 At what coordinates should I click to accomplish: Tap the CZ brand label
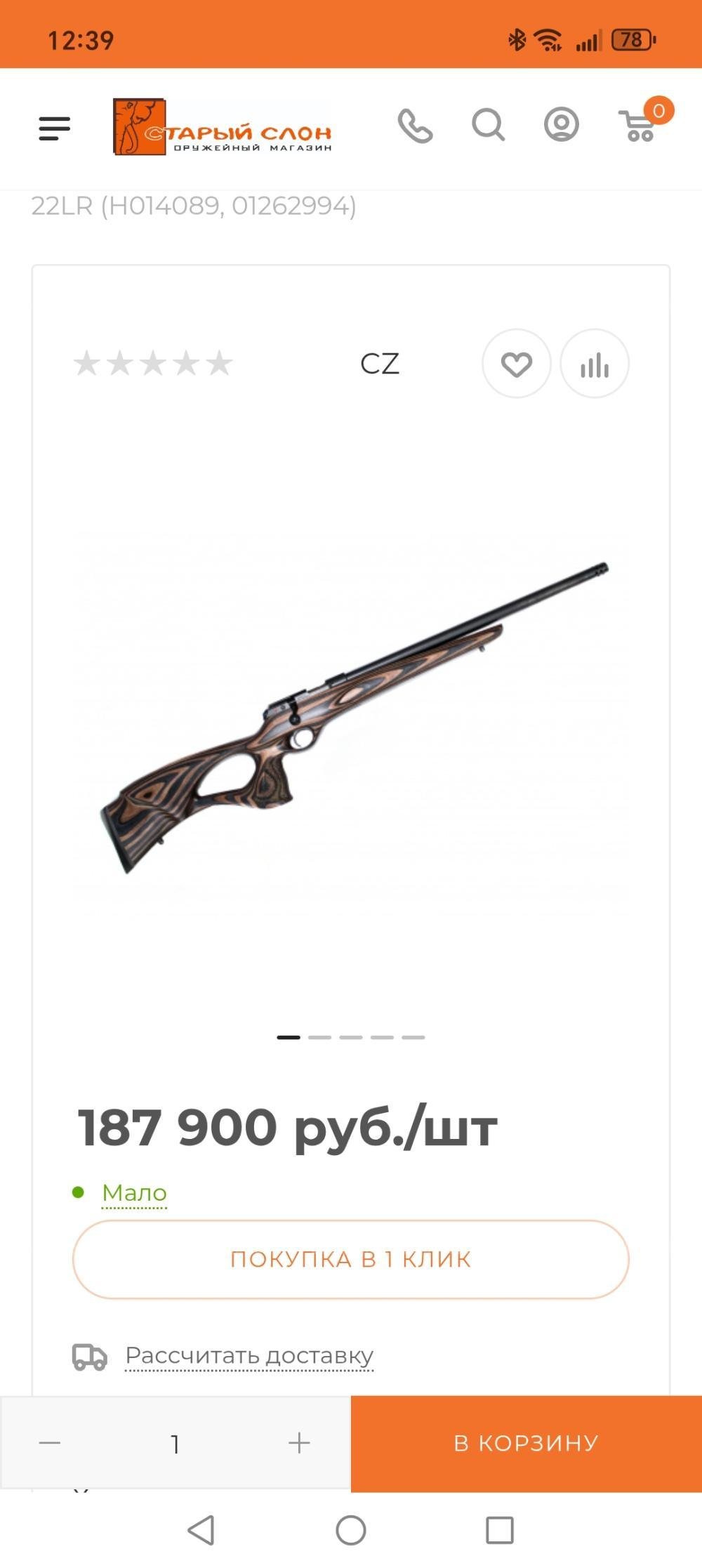click(380, 363)
